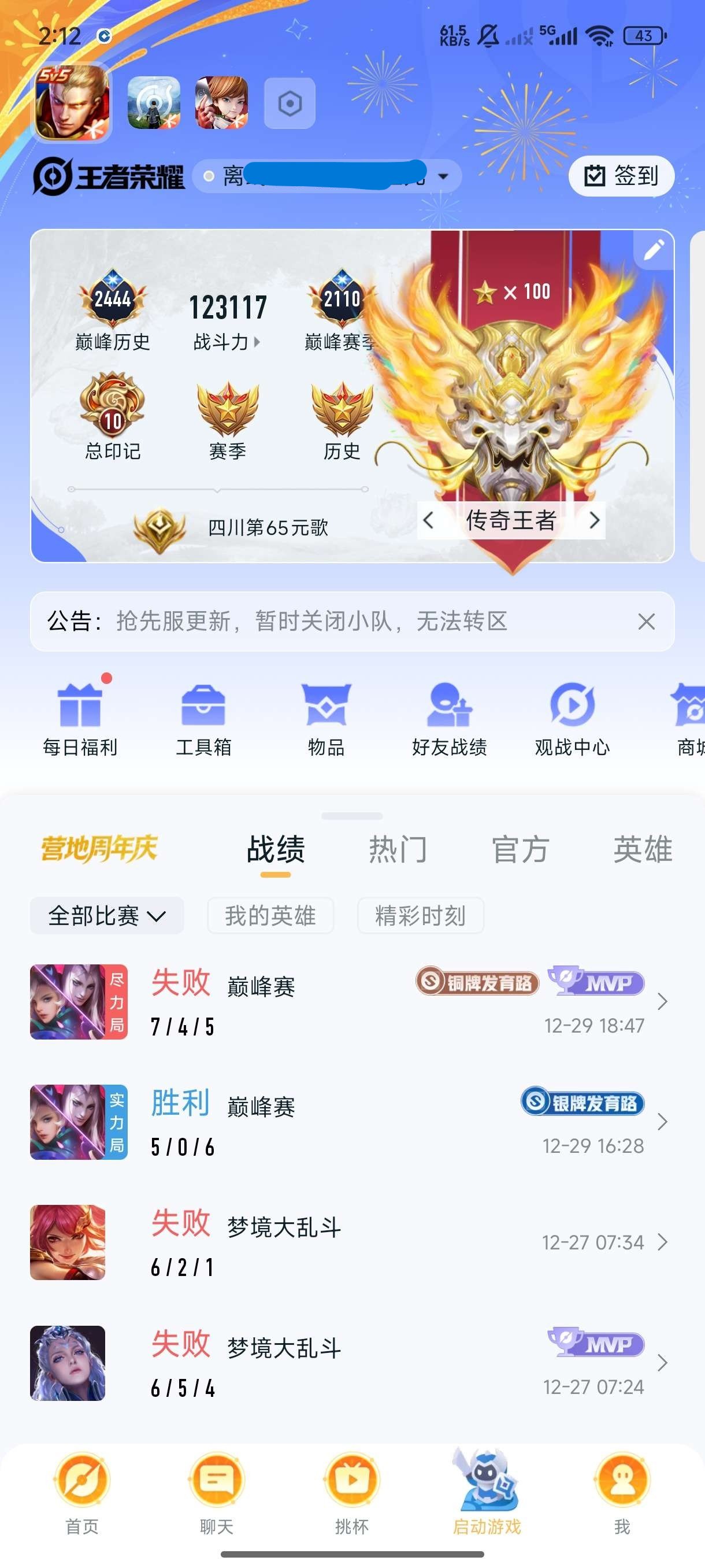Viewport: 705px width, 1568px height.
Task: Tap the 签到 check-in button
Action: [x=621, y=176]
